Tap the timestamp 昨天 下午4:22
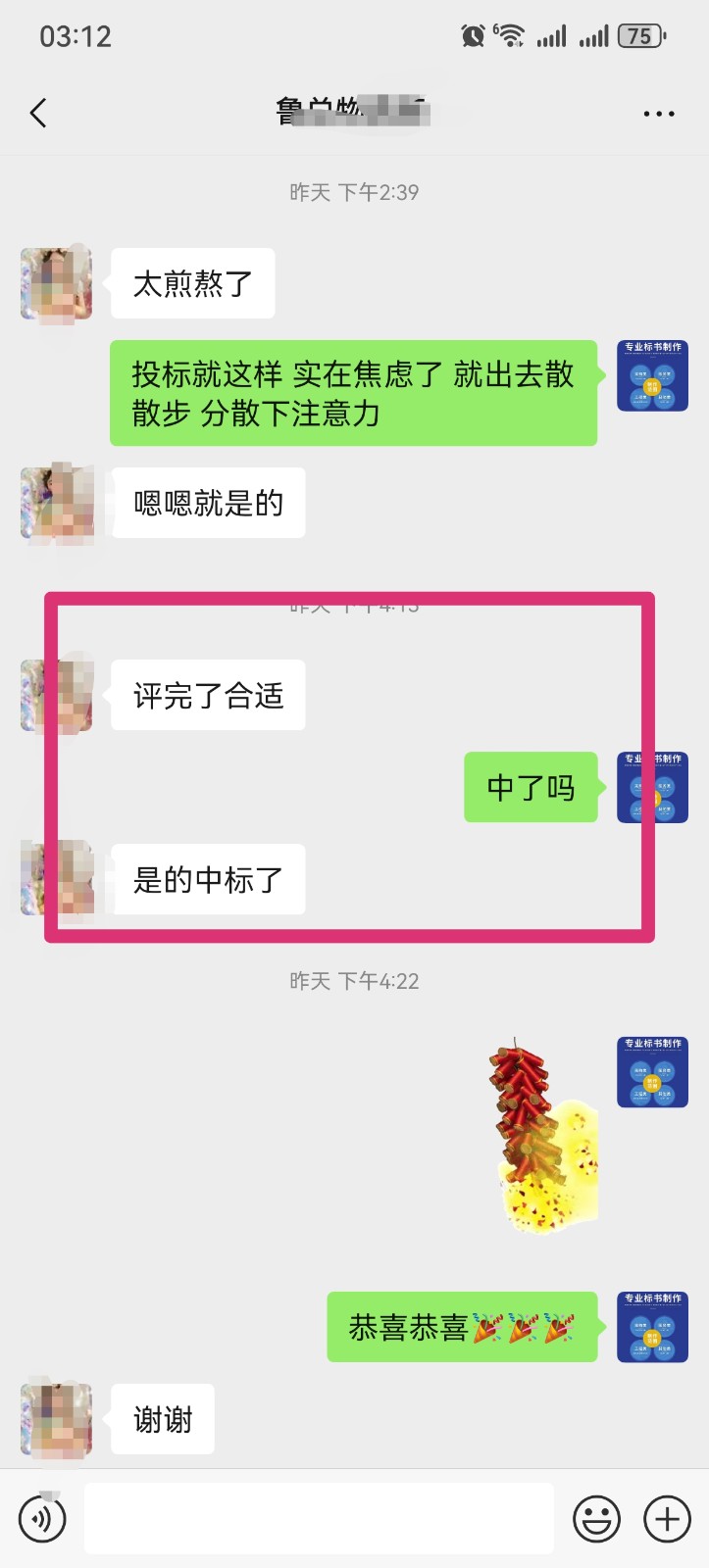Screen dimensions: 709x1568 354,980
